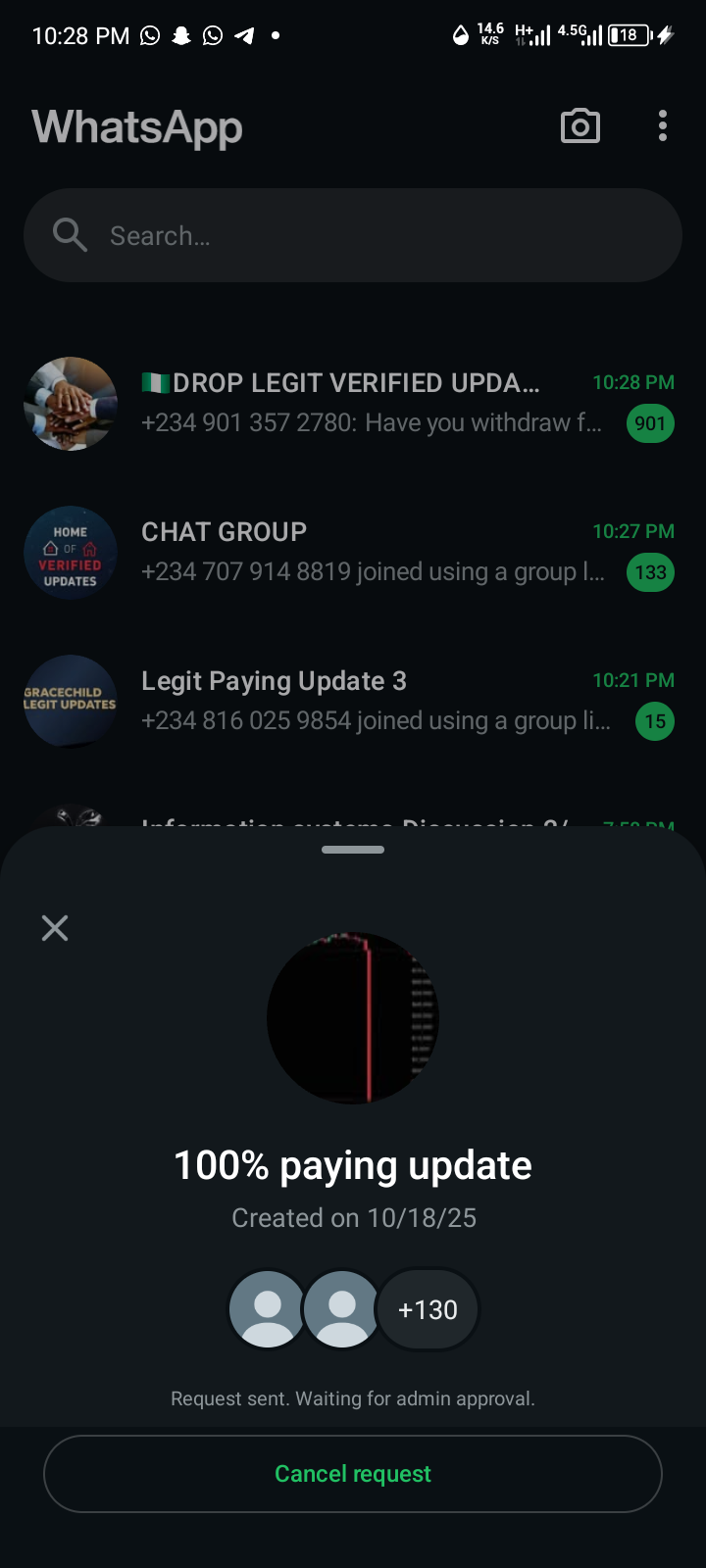Open the camera icon in WhatsApp header
This screenshot has width=706, height=1568.
point(580,126)
